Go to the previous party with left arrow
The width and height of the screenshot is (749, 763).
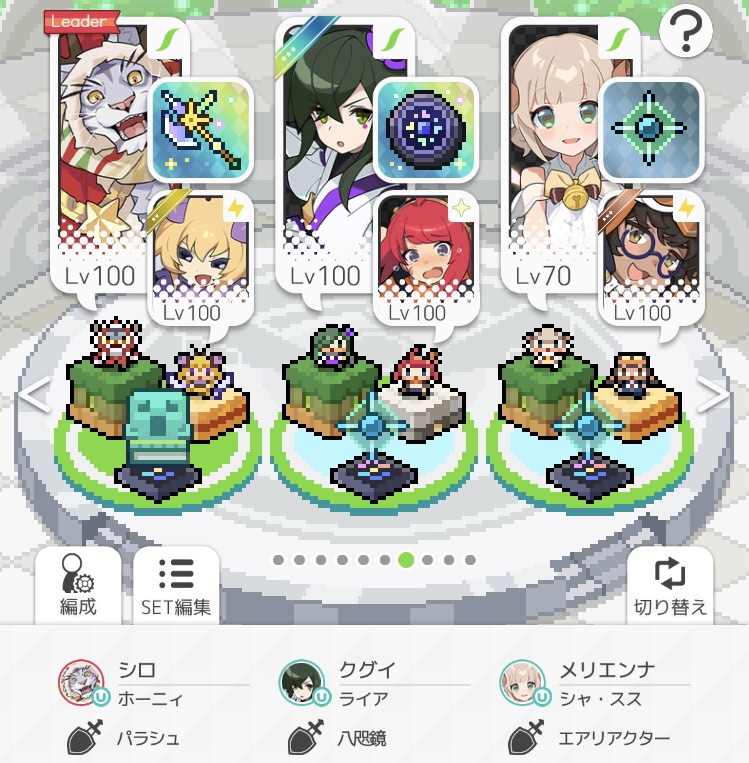pos(35,394)
